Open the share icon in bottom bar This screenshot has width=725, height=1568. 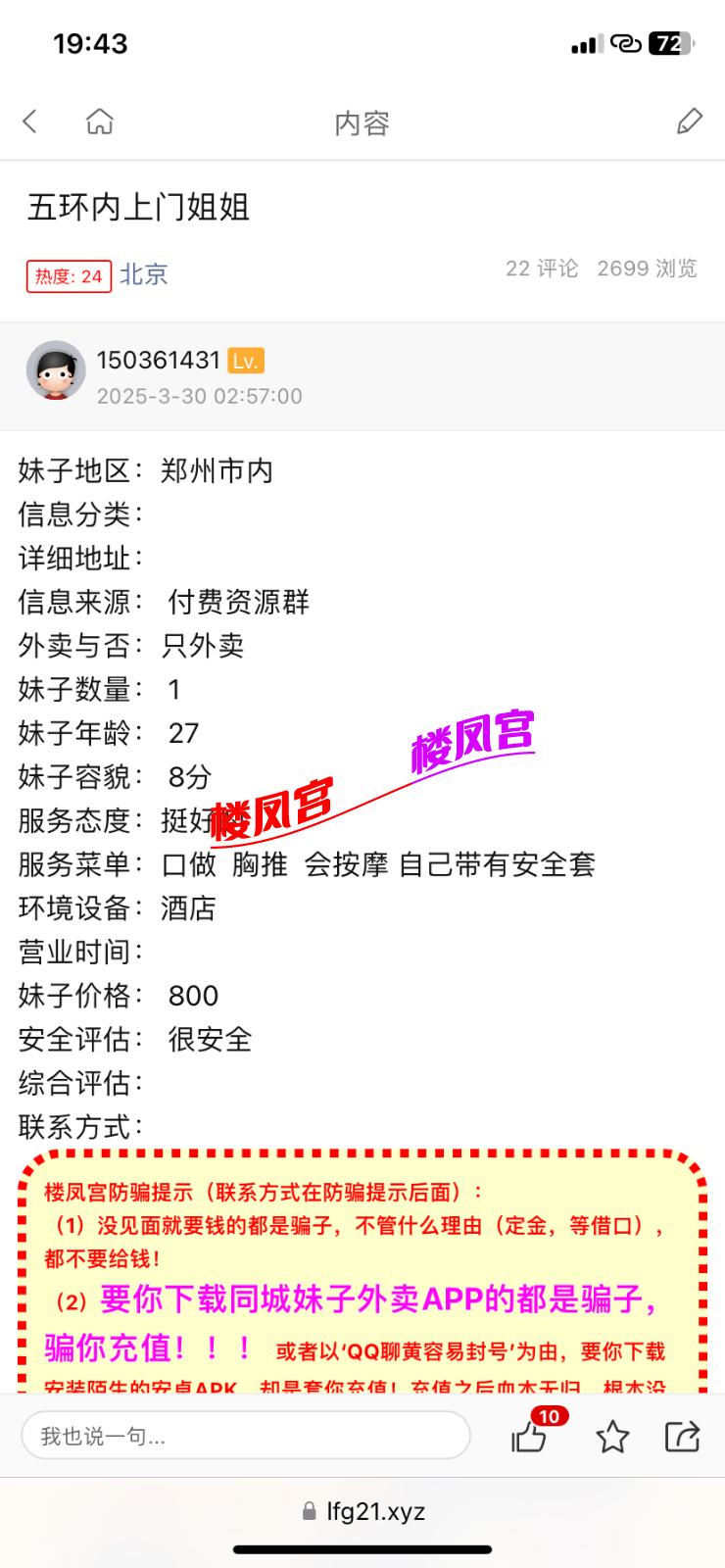[683, 1438]
